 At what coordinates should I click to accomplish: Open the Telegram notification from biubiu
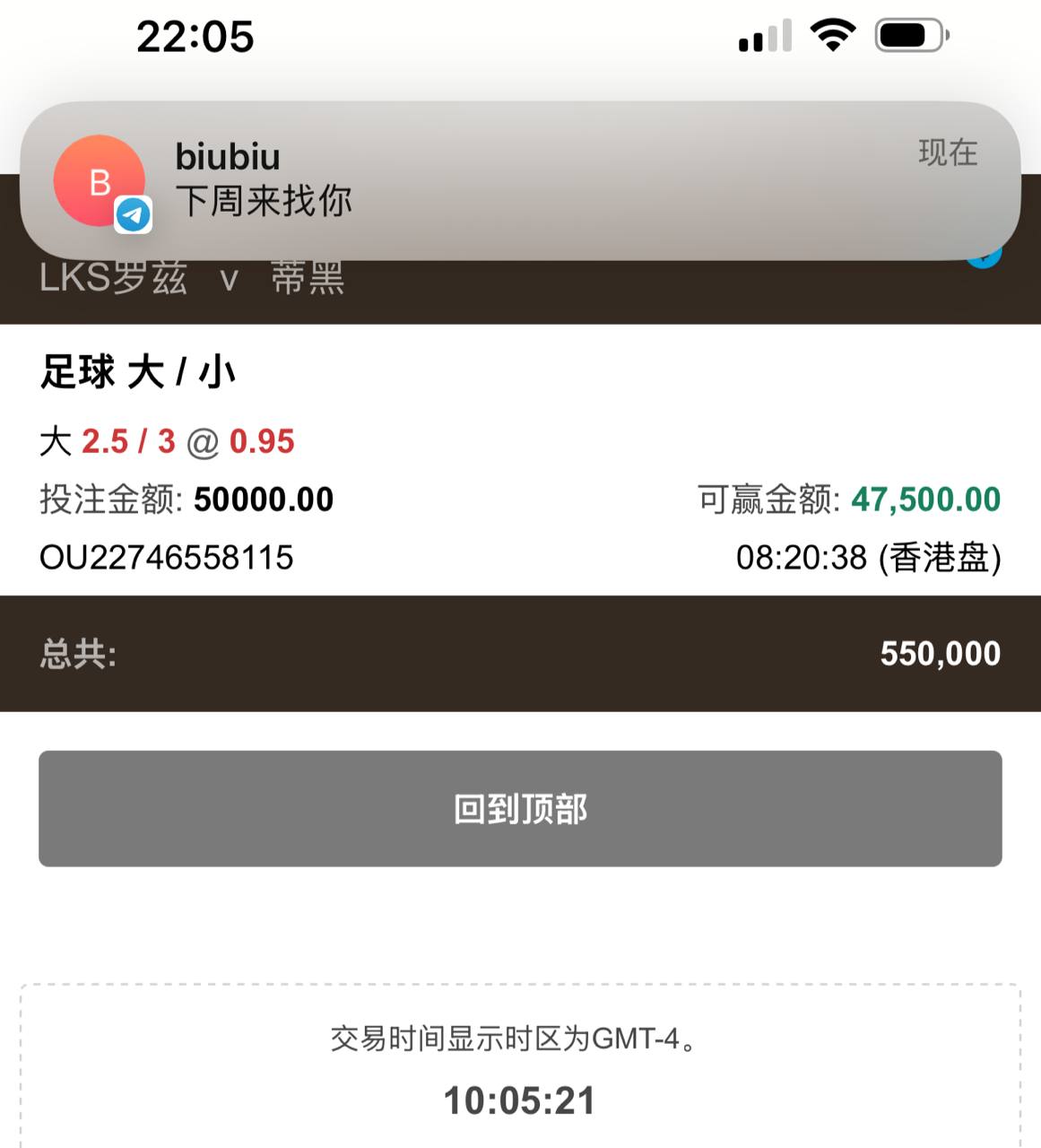(x=520, y=179)
